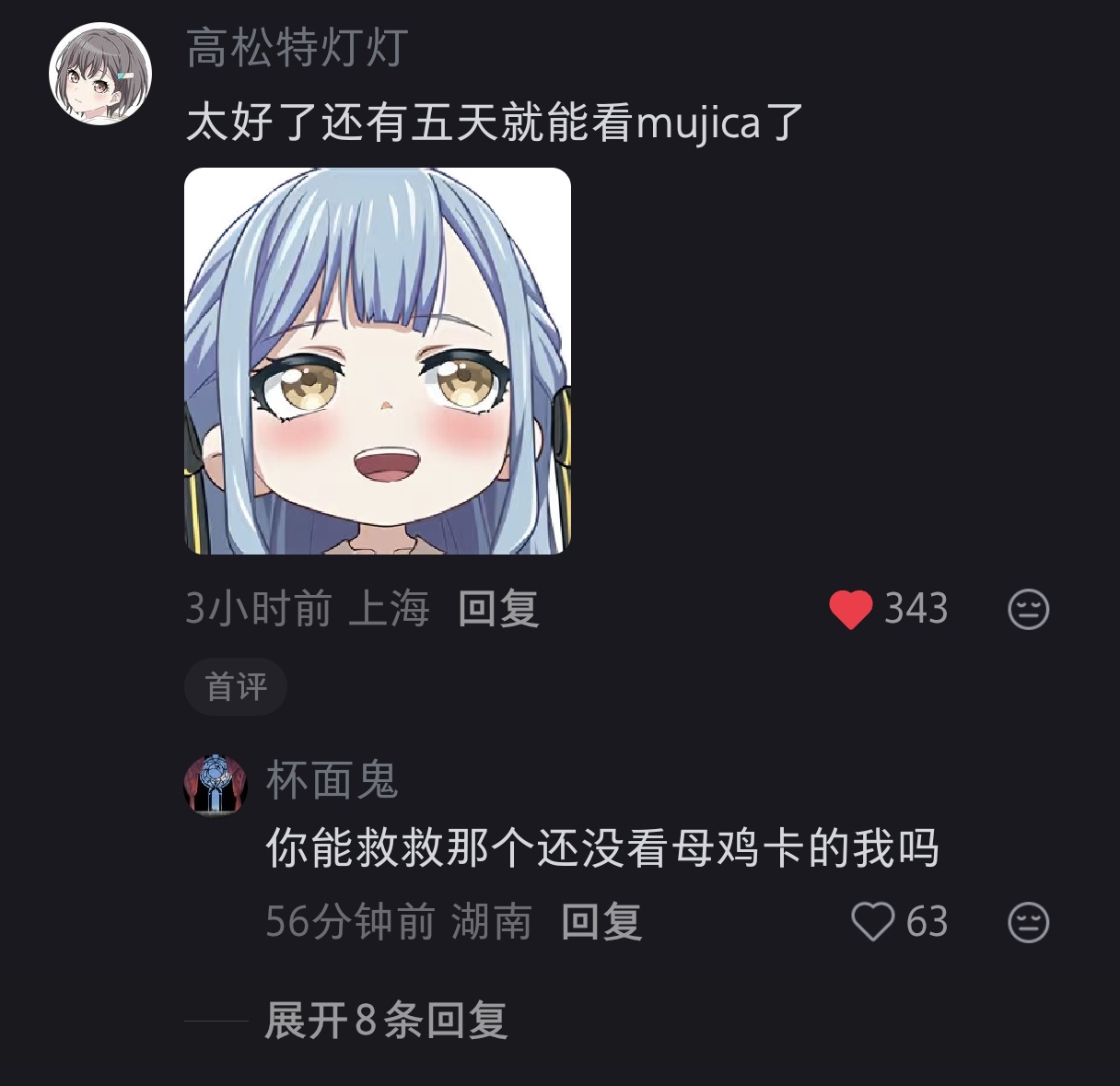This screenshot has width=1120, height=1086.
Task: Unlike 高松特灯灯's comment with 343 likes
Action: [851, 609]
